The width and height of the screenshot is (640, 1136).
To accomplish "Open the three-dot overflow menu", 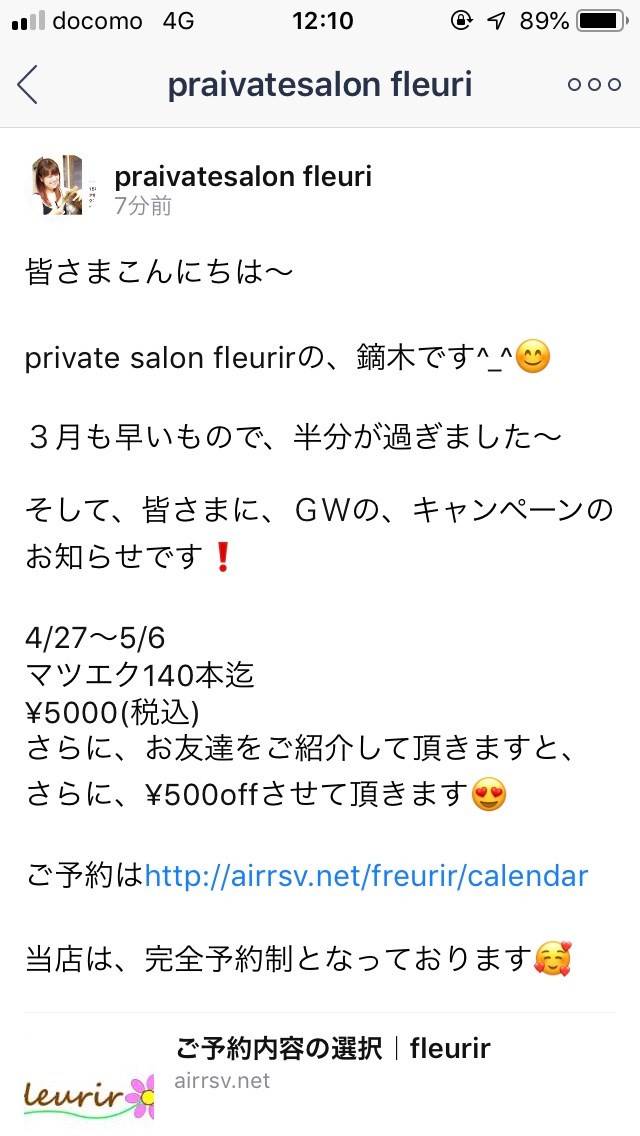I will (594, 85).
